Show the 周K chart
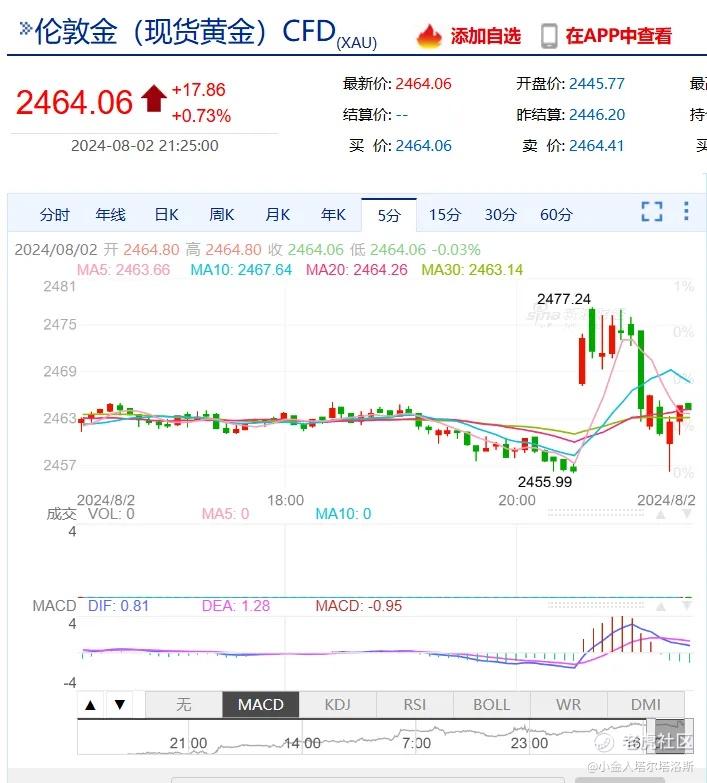Image resolution: width=707 pixels, height=783 pixels. (x=222, y=215)
